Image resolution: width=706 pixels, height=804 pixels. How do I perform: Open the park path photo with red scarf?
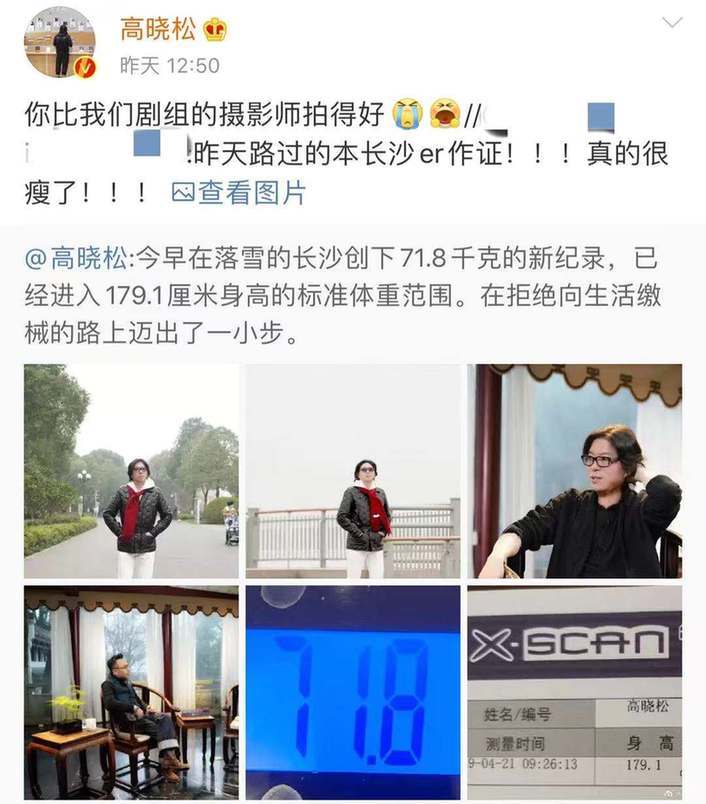click(x=131, y=471)
